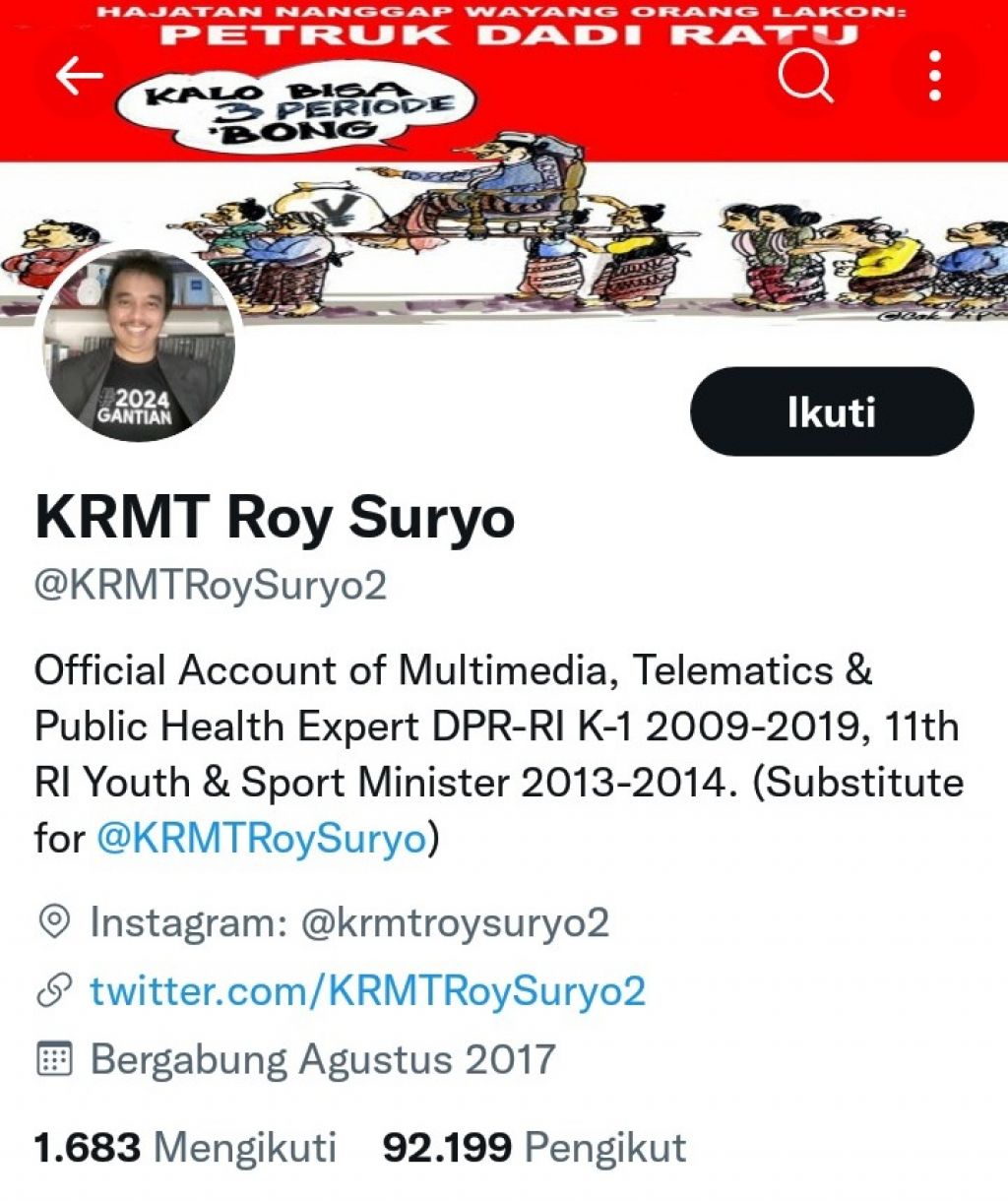
Task: View the profile picture
Action: pyautogui.click(x=140, y=345)
